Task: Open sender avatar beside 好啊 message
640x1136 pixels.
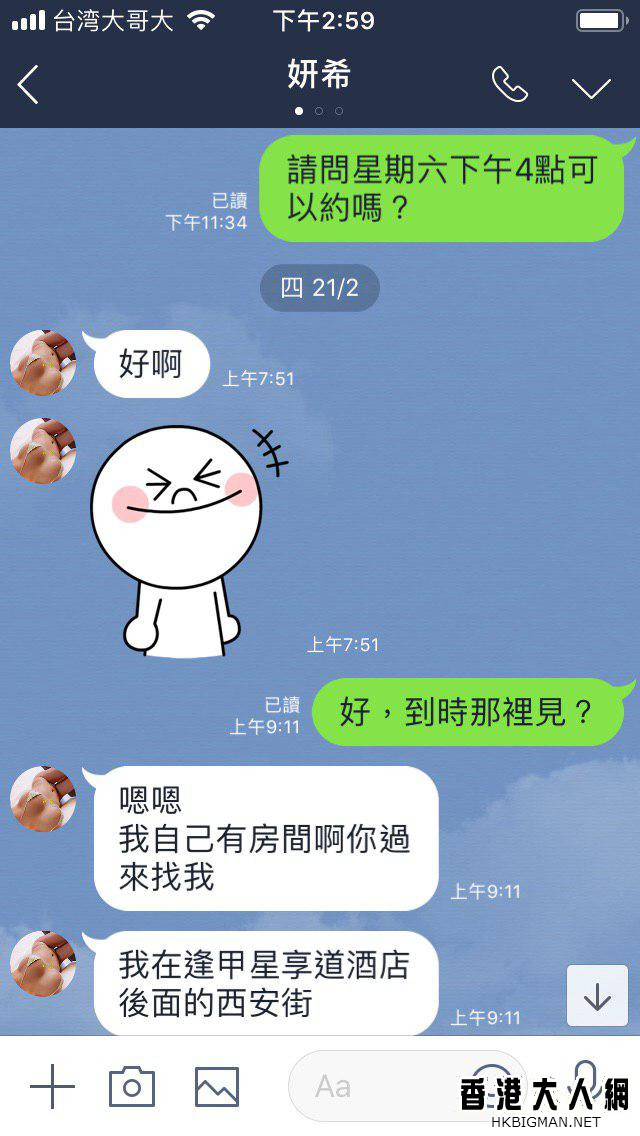Action: 43,363
